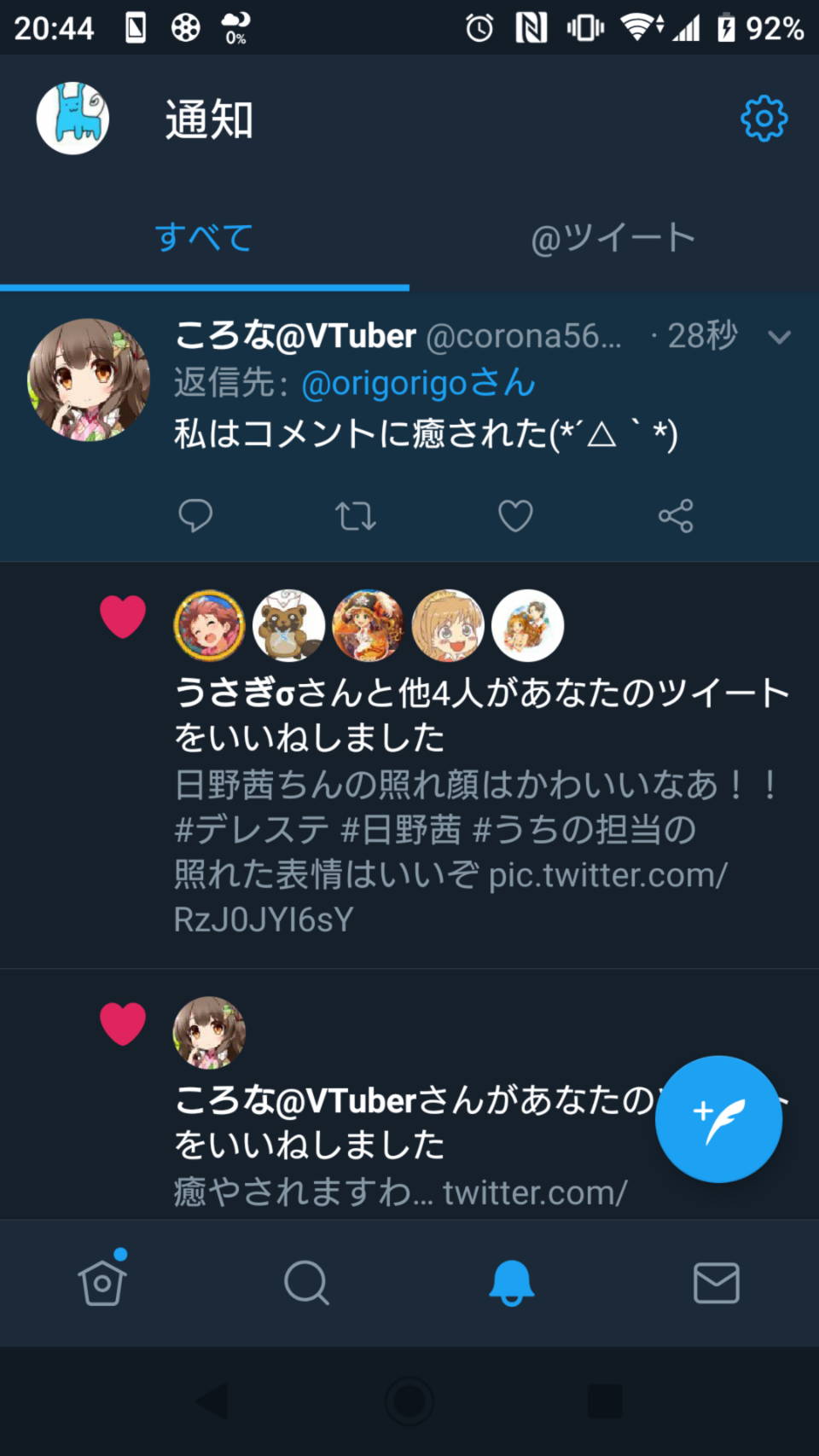The image size is (819, 1456).
Task: Open the search tab
Action: pyautogui.click(x=307, y=1282)
